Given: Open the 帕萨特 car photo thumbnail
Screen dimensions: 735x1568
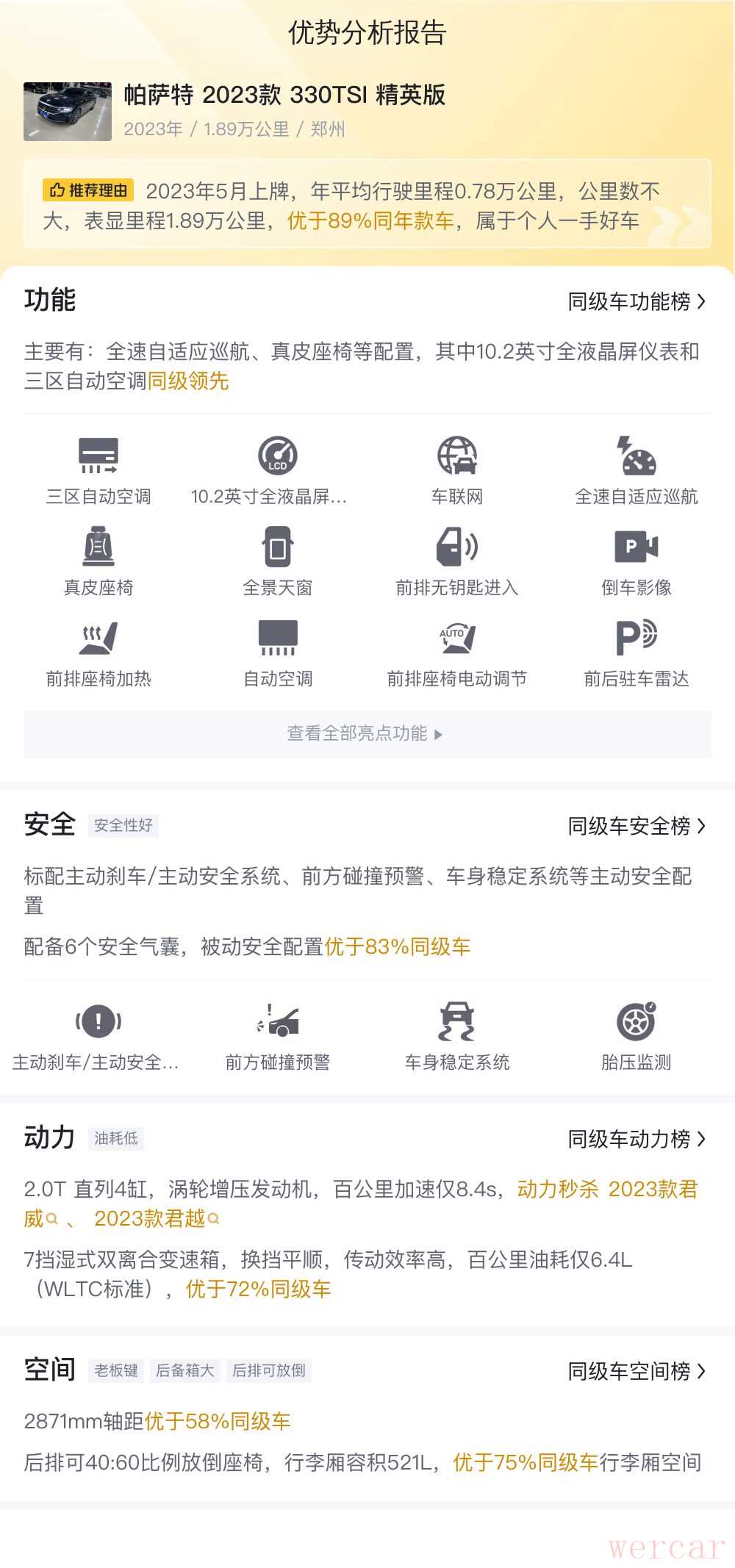Looking at the screenshot, I should [68, 112].
